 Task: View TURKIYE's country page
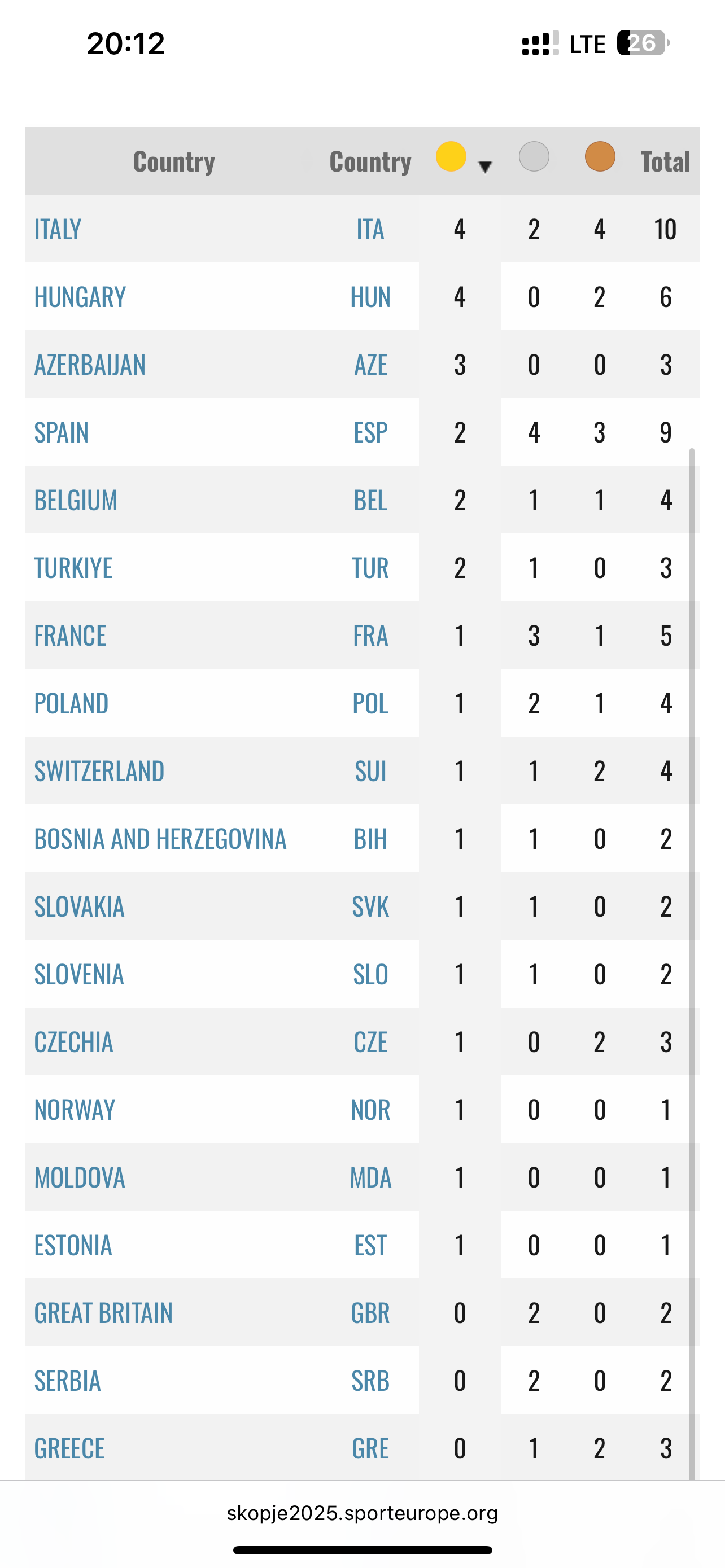(73, 568)
